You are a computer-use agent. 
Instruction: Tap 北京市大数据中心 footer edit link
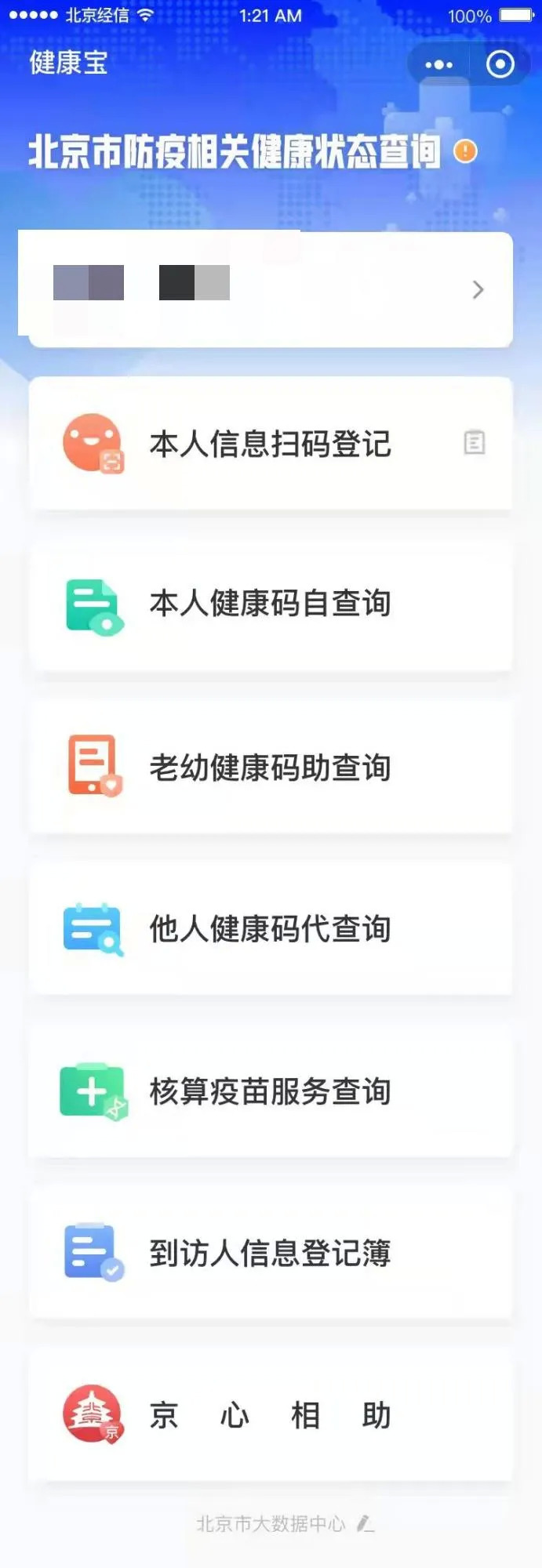point(365,1523)
